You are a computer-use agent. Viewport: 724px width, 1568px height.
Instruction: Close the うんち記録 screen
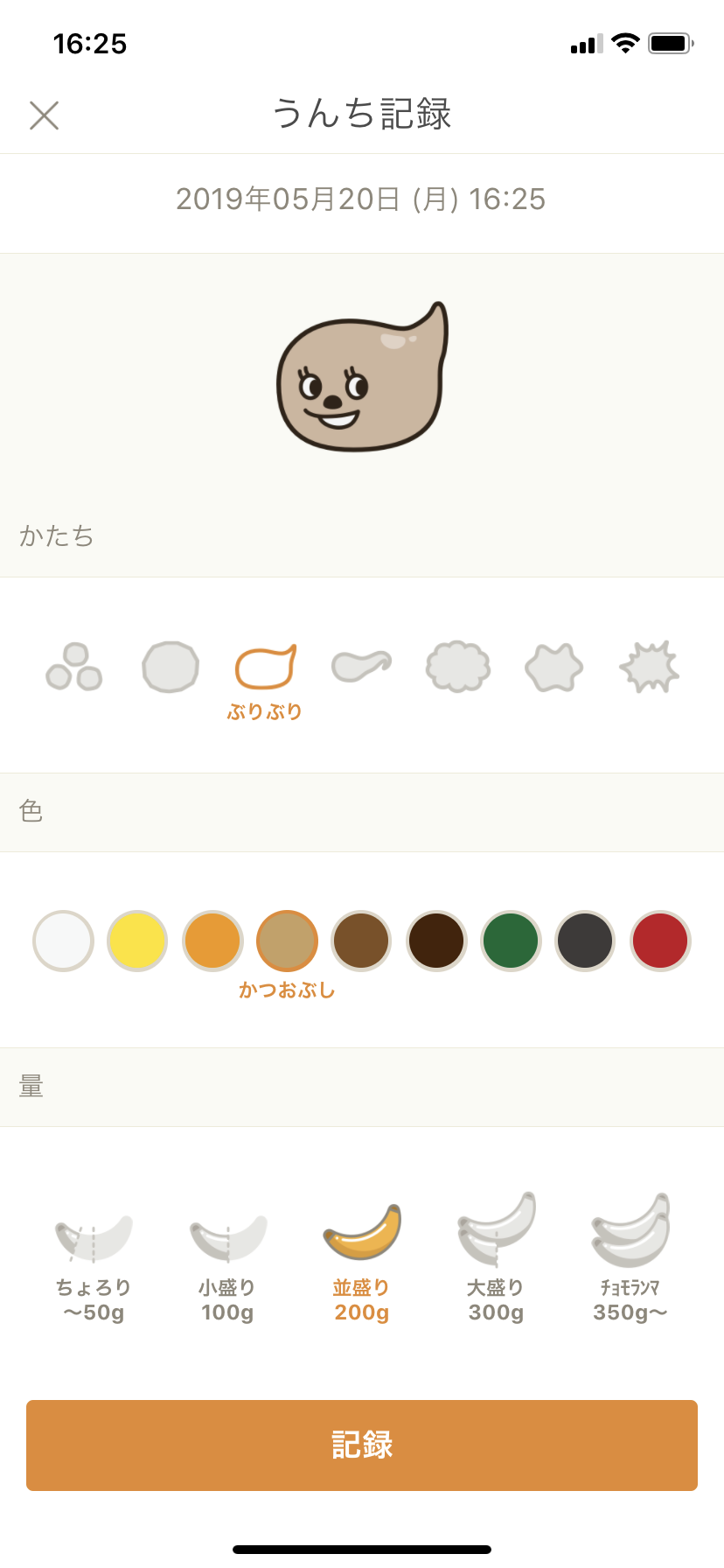[44, 115]
